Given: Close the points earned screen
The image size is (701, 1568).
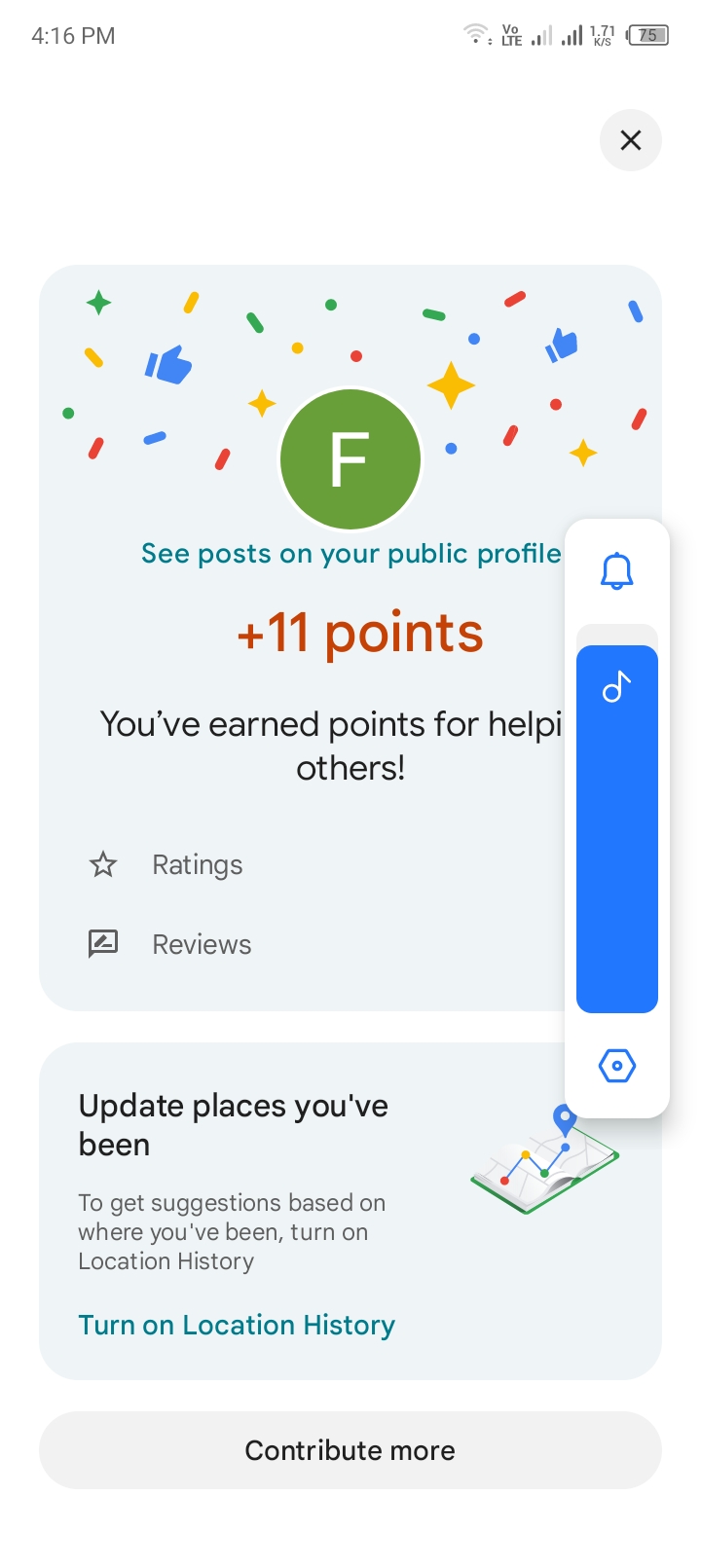Looking at the screenshot, I should 630,140.
